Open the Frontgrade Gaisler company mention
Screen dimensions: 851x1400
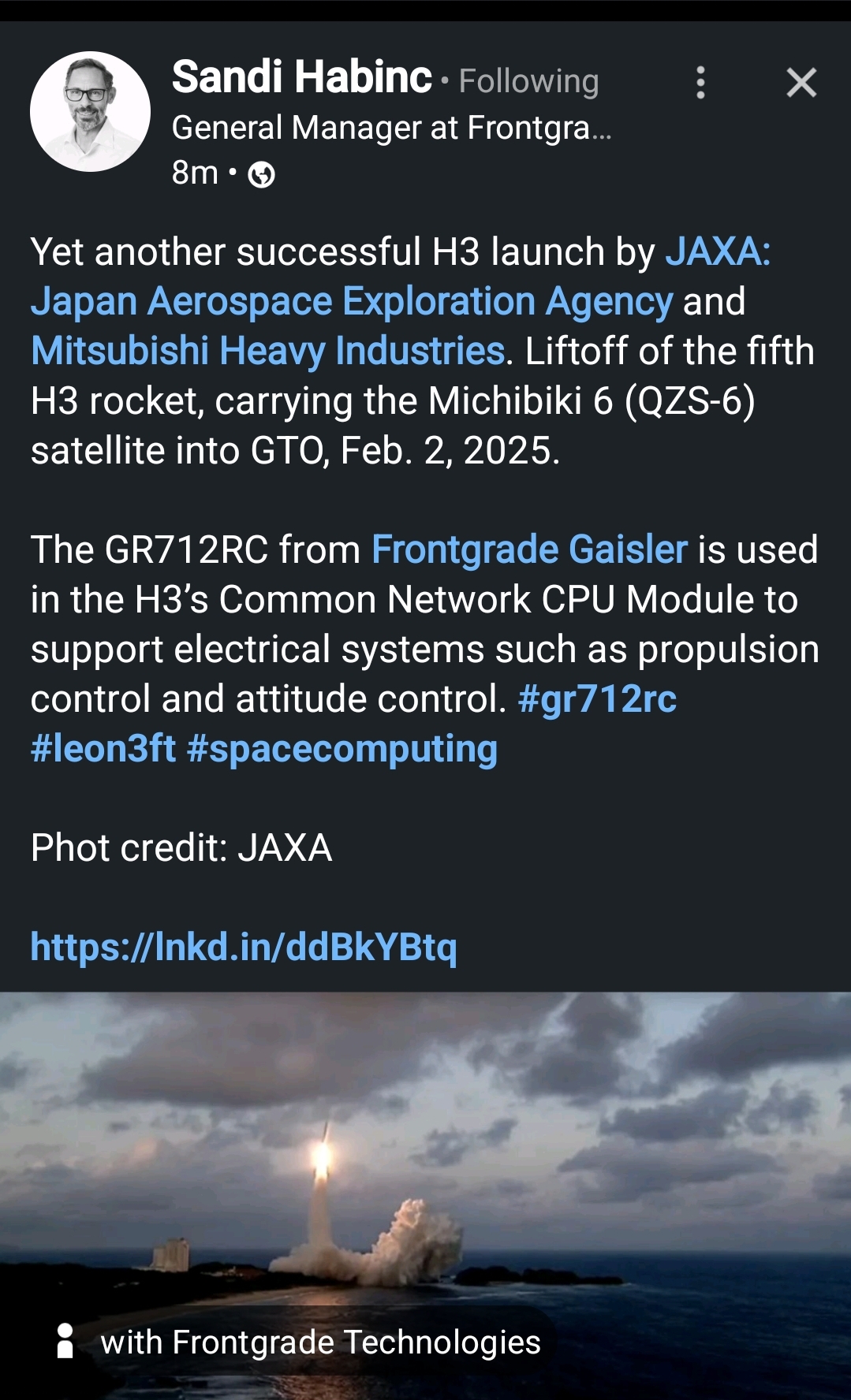529,550
